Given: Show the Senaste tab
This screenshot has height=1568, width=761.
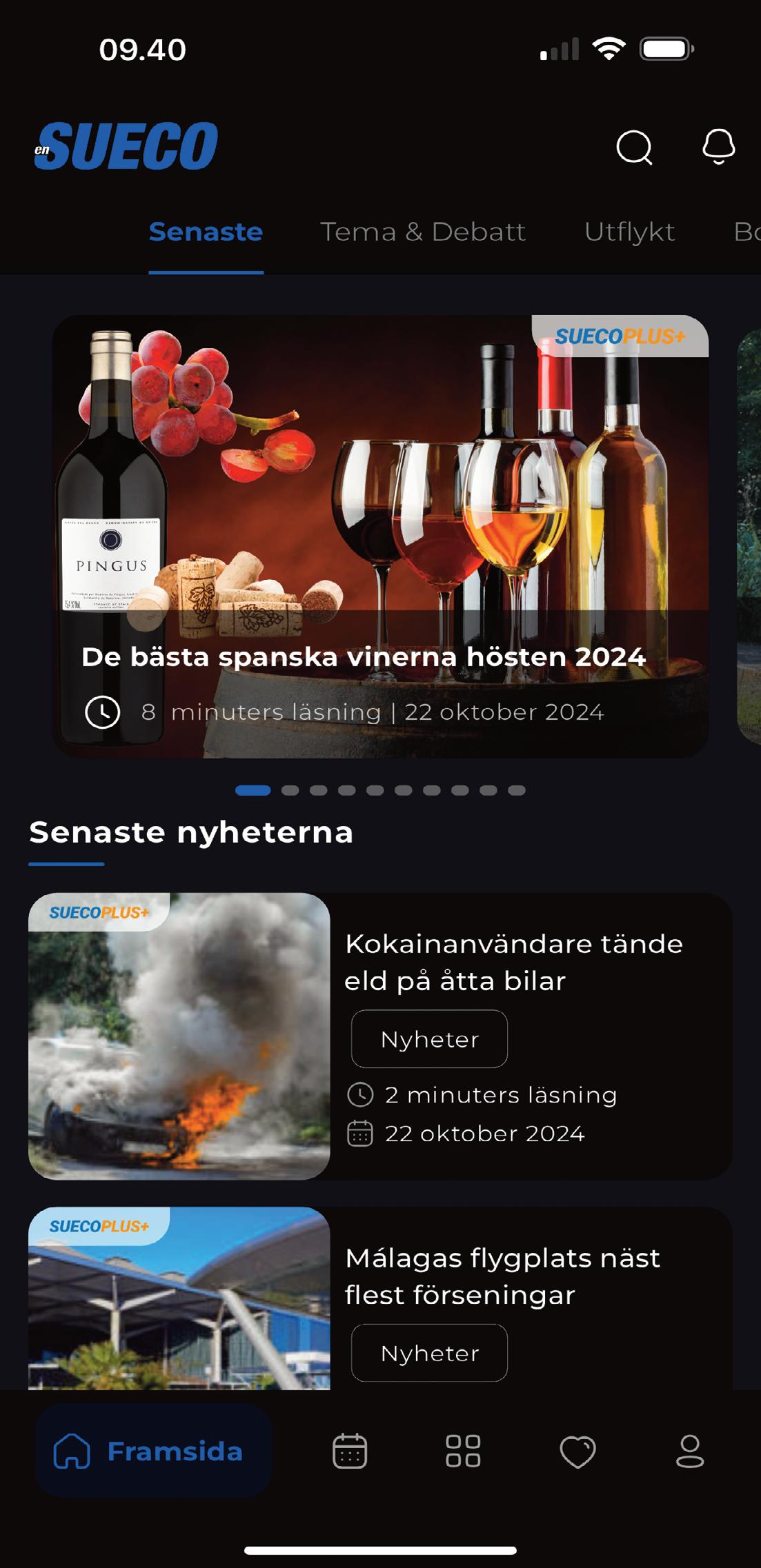Looking at the screenshot, I should click(206, 232).
